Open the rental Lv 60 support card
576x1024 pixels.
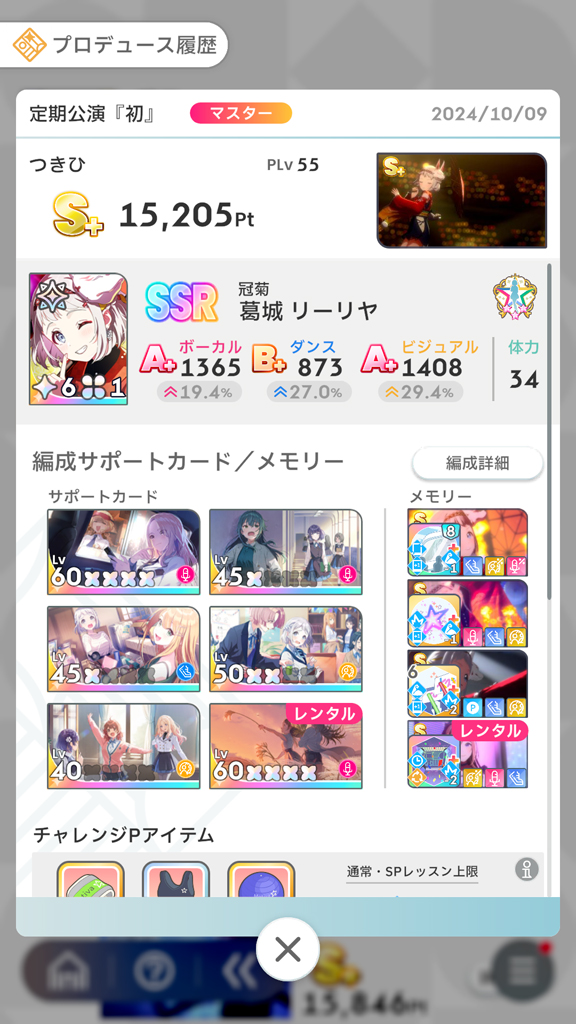(286, 746)
